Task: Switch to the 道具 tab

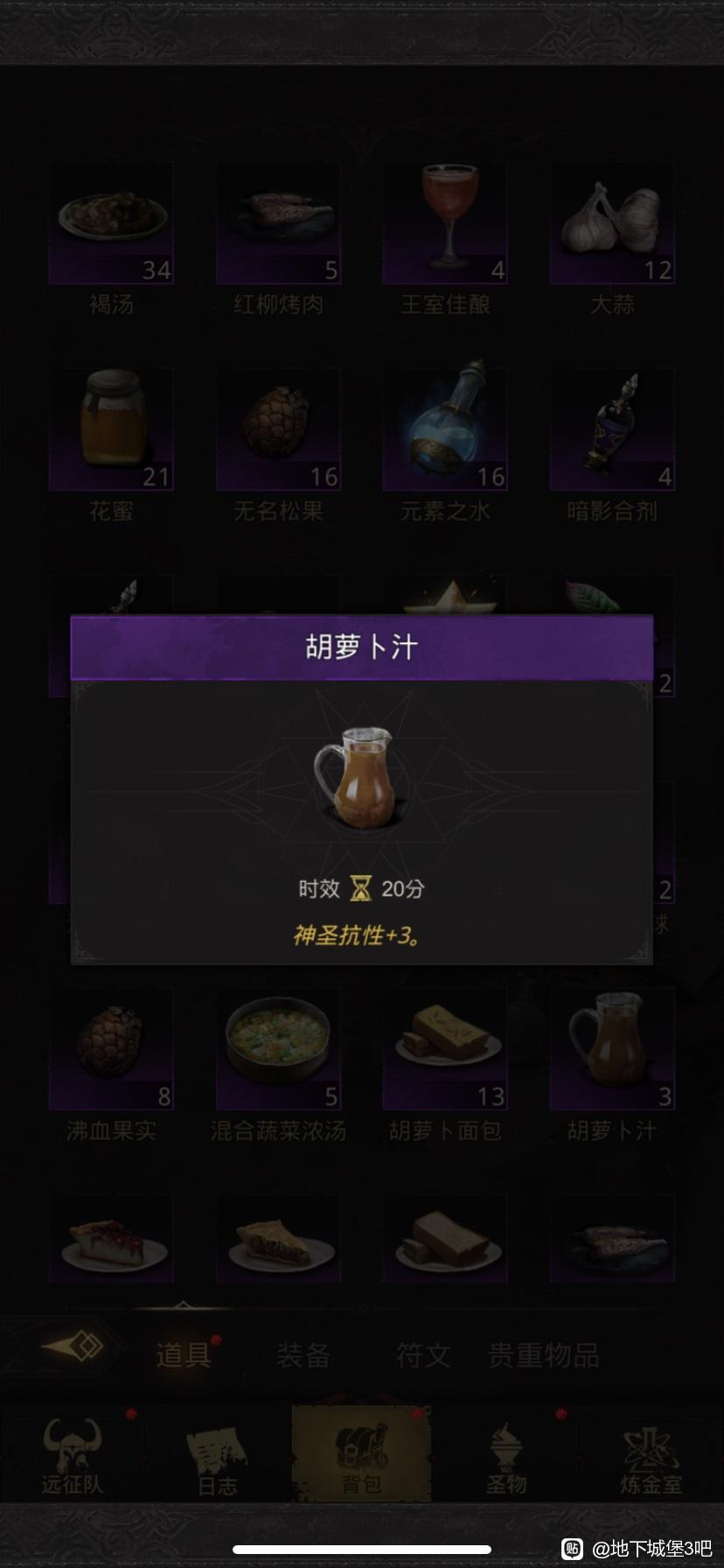Action: point(184,1355)
